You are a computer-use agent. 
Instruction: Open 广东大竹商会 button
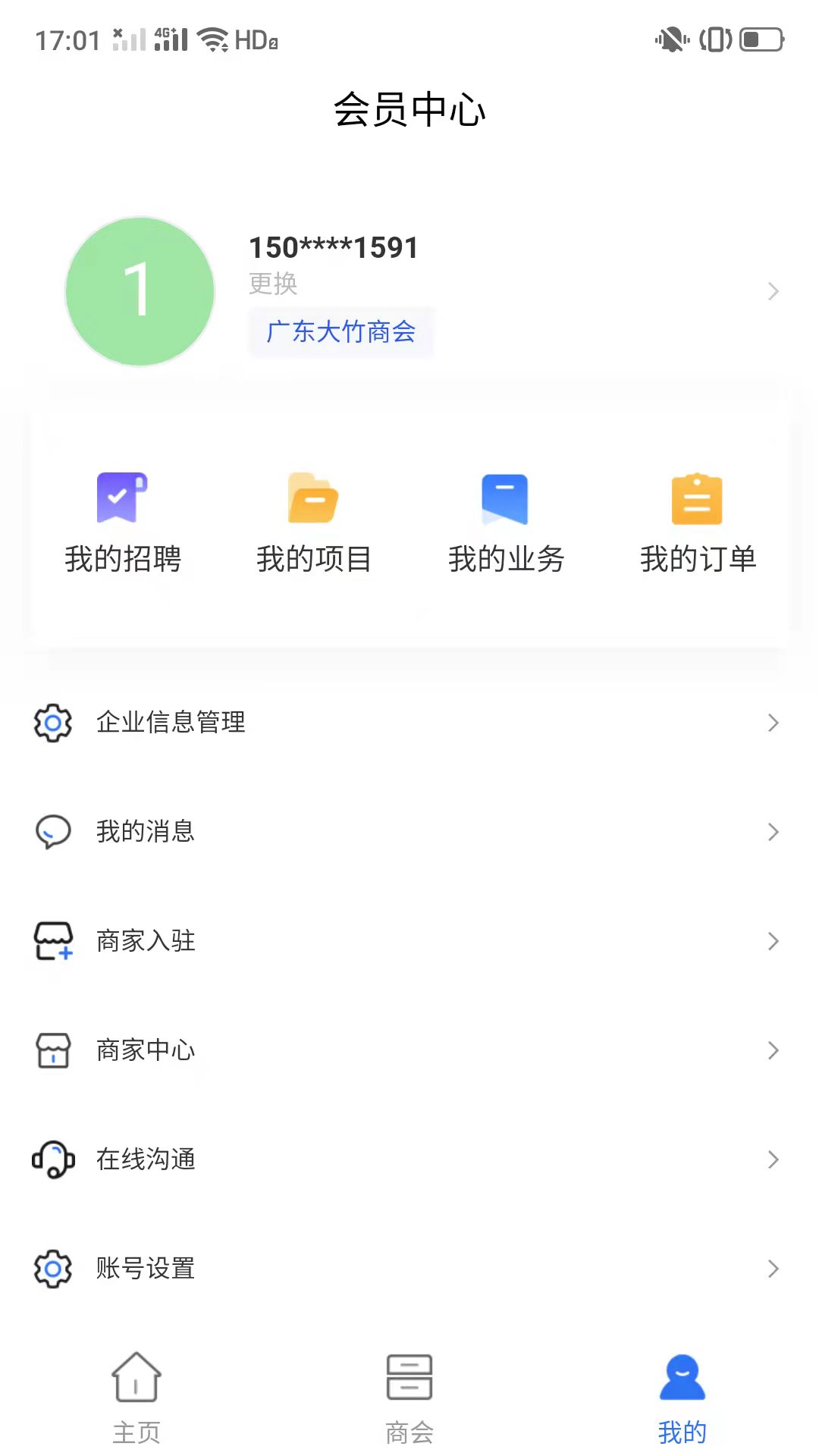click(x=341, y=332)
